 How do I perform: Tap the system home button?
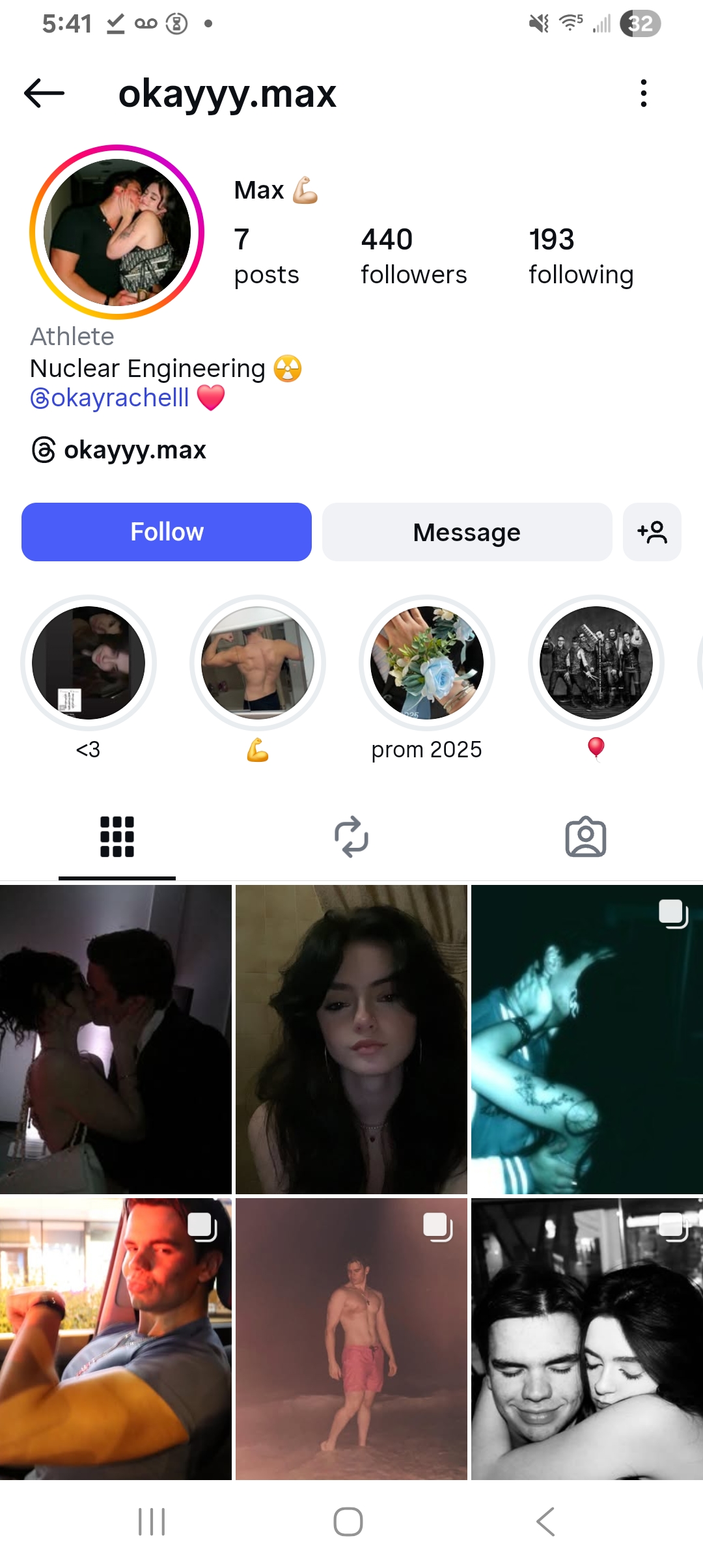coord(348,1522)
